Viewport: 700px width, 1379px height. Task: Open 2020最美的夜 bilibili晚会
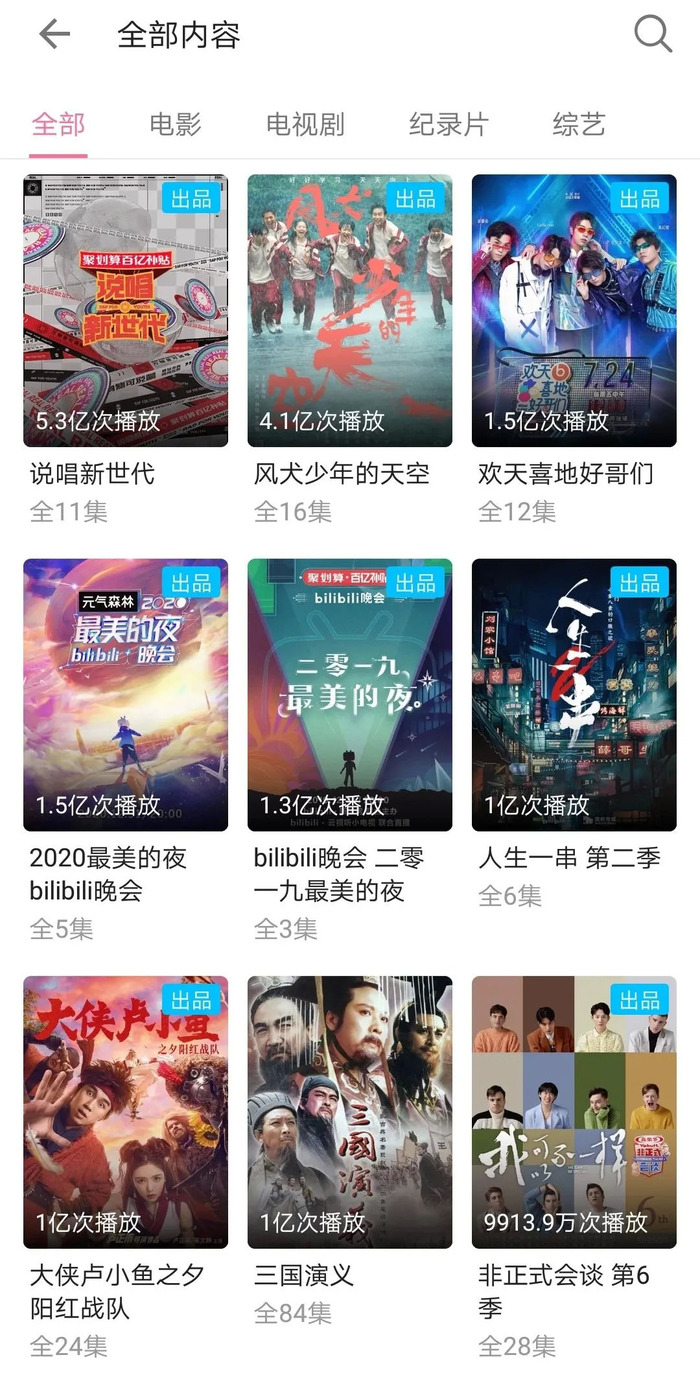(126, 695)
